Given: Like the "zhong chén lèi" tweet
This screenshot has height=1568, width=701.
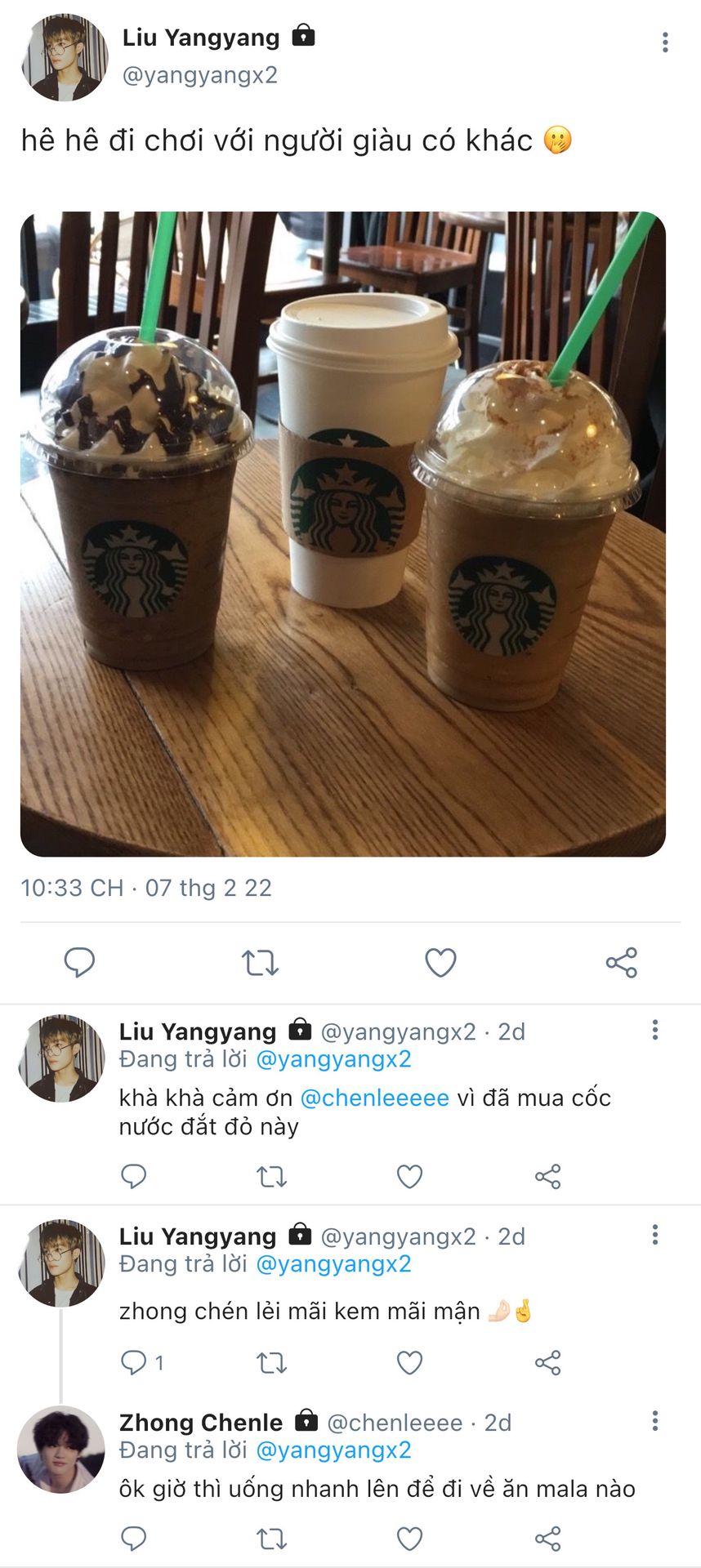Looking at the screenshot, I should pos(409,1362).
